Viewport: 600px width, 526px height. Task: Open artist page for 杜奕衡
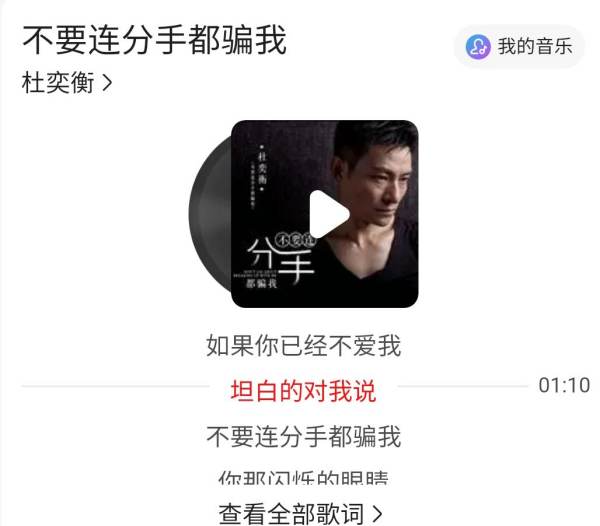click(x=66, y=82)
